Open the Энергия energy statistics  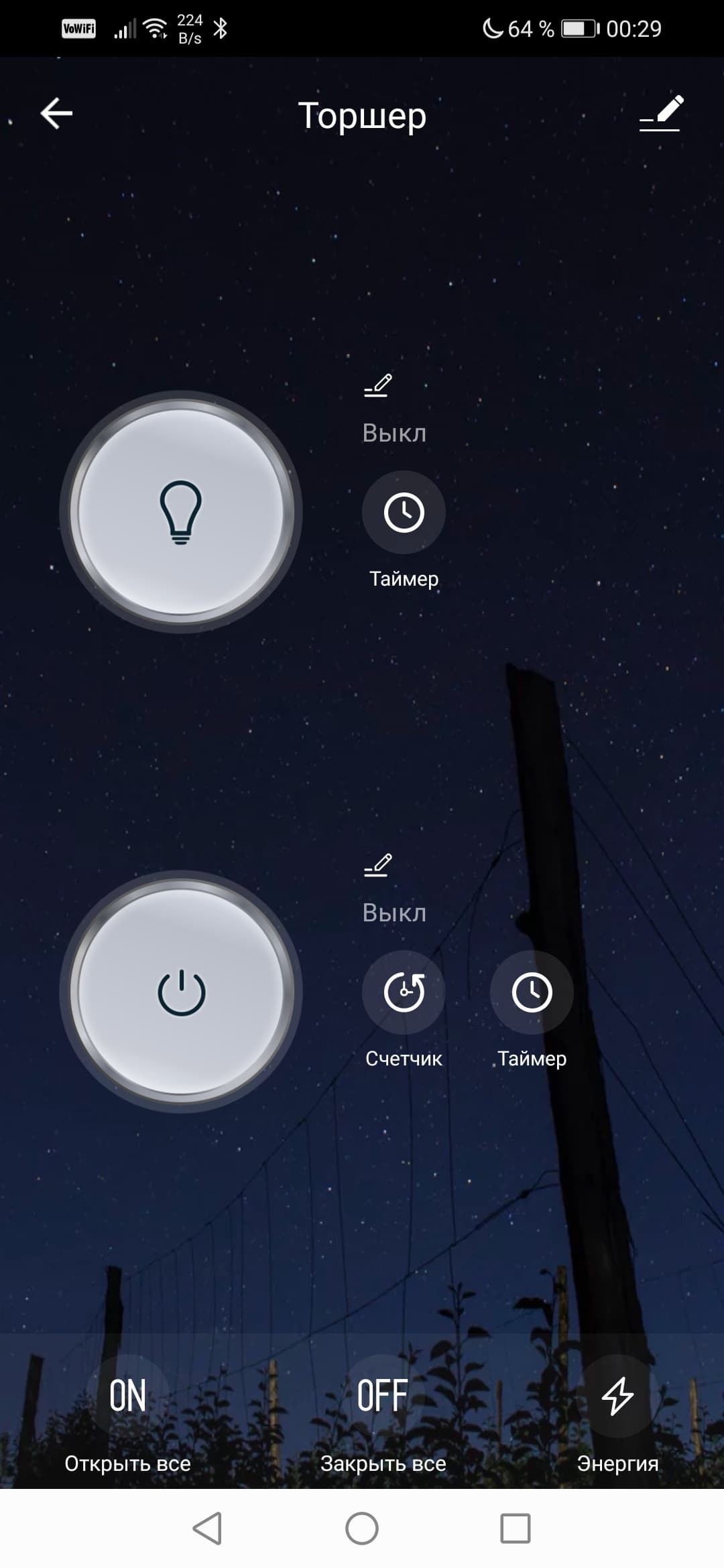pos(617,1396)
